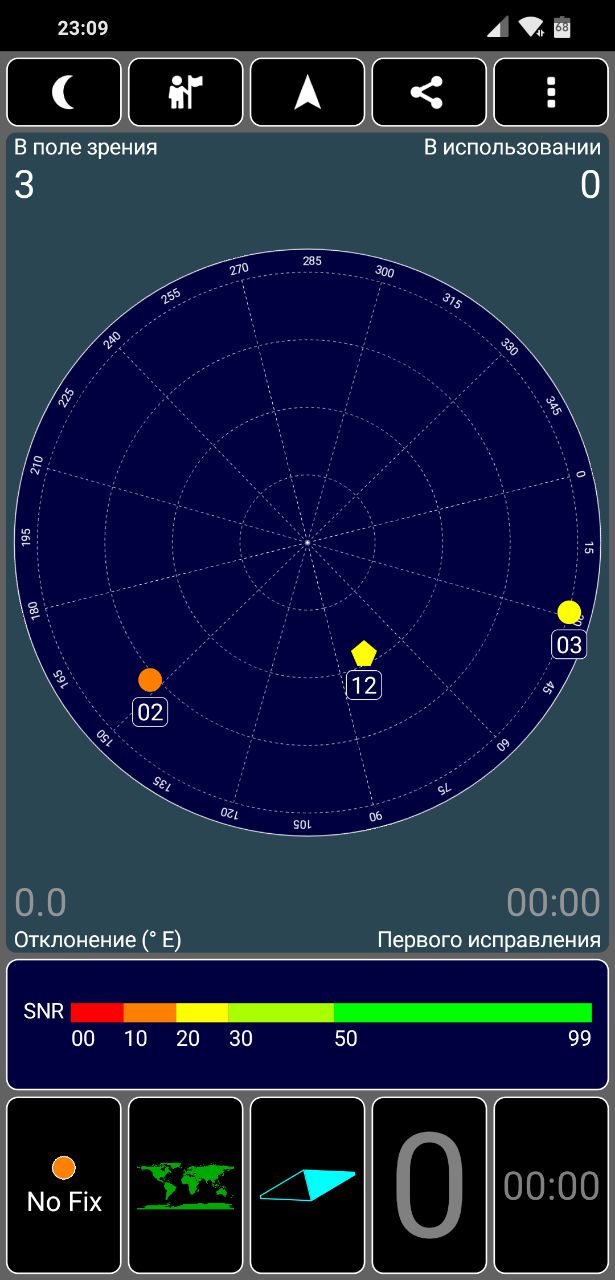The width and height of the screenshot is (615, 1280).
Task: Open the world map tile
Action: coord(186,1185)
